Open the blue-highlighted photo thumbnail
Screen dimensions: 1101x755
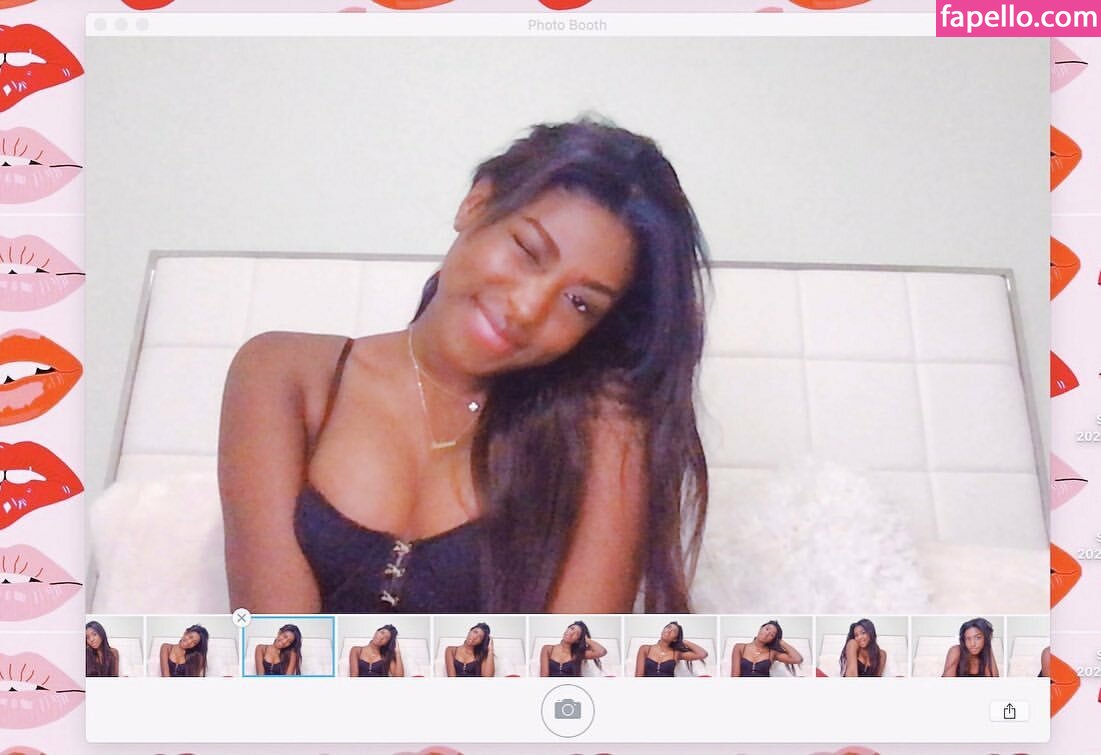point(288,647)
